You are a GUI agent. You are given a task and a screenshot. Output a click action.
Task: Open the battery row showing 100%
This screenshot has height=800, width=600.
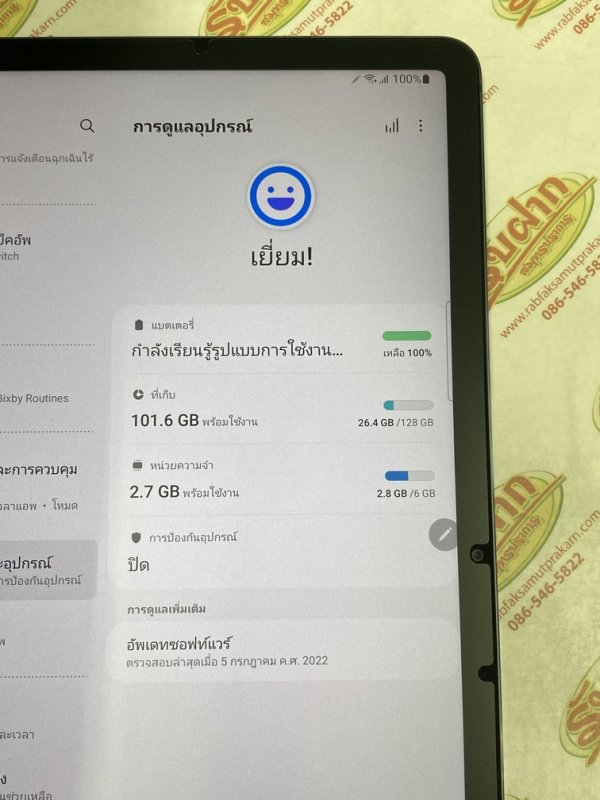point(283,340)
